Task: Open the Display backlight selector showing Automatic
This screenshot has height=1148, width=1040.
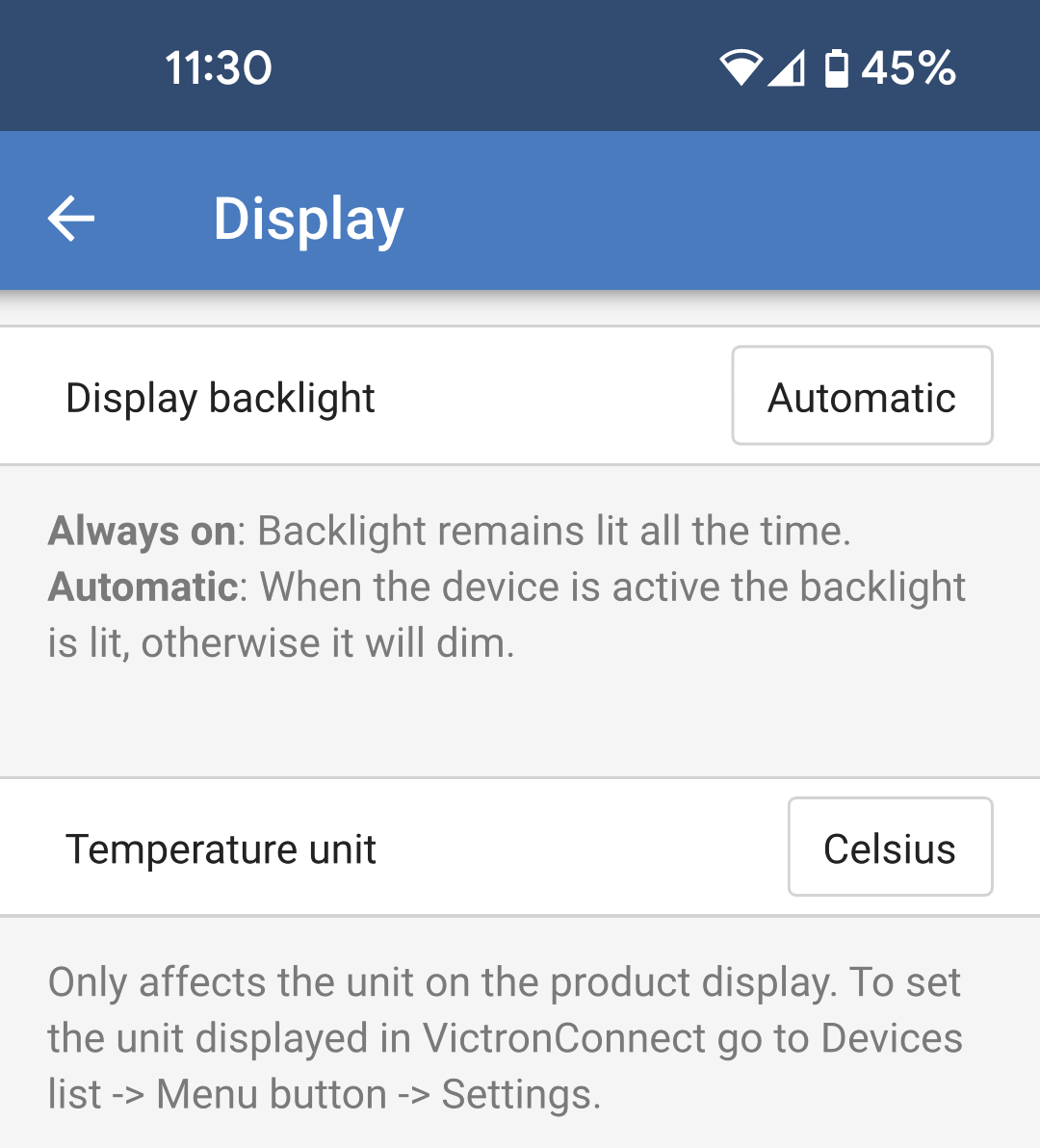Action: [861, 396]
